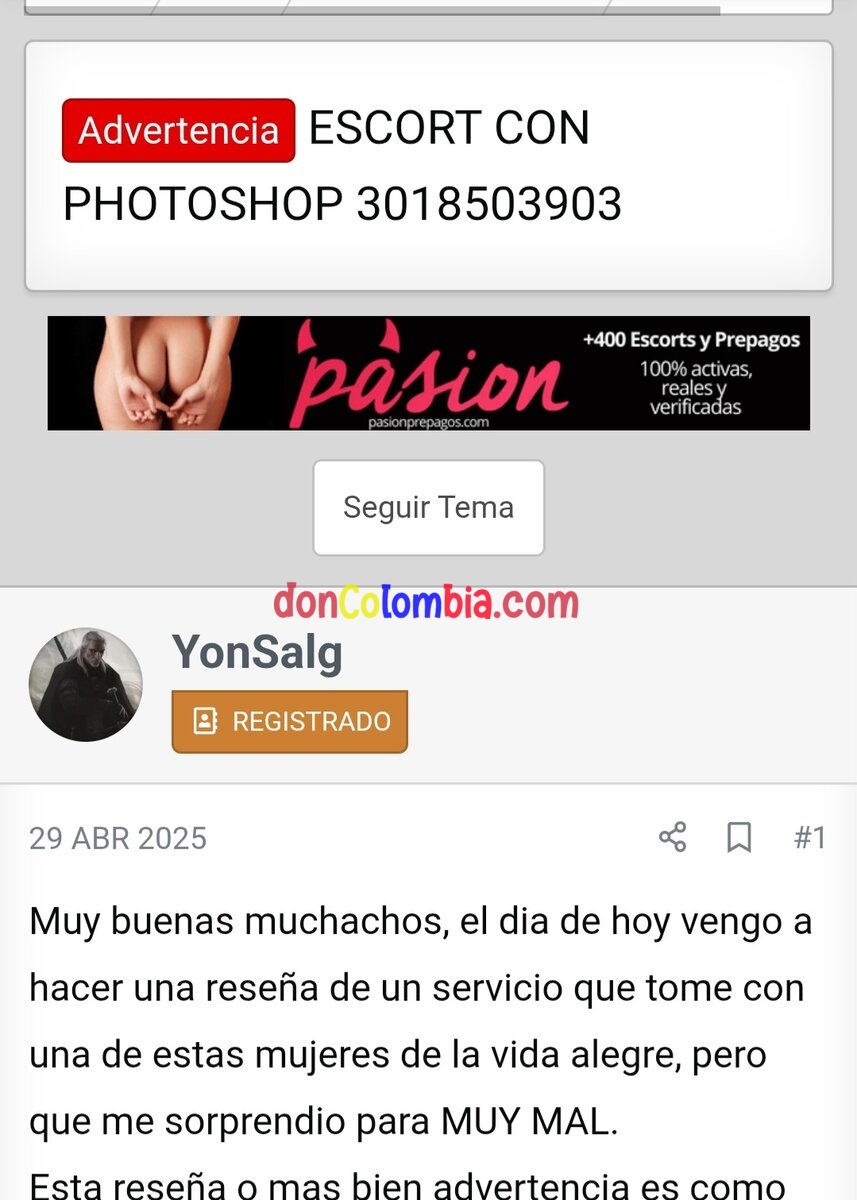
Task: Share this forum post
Action: click(x=673, y=837)
